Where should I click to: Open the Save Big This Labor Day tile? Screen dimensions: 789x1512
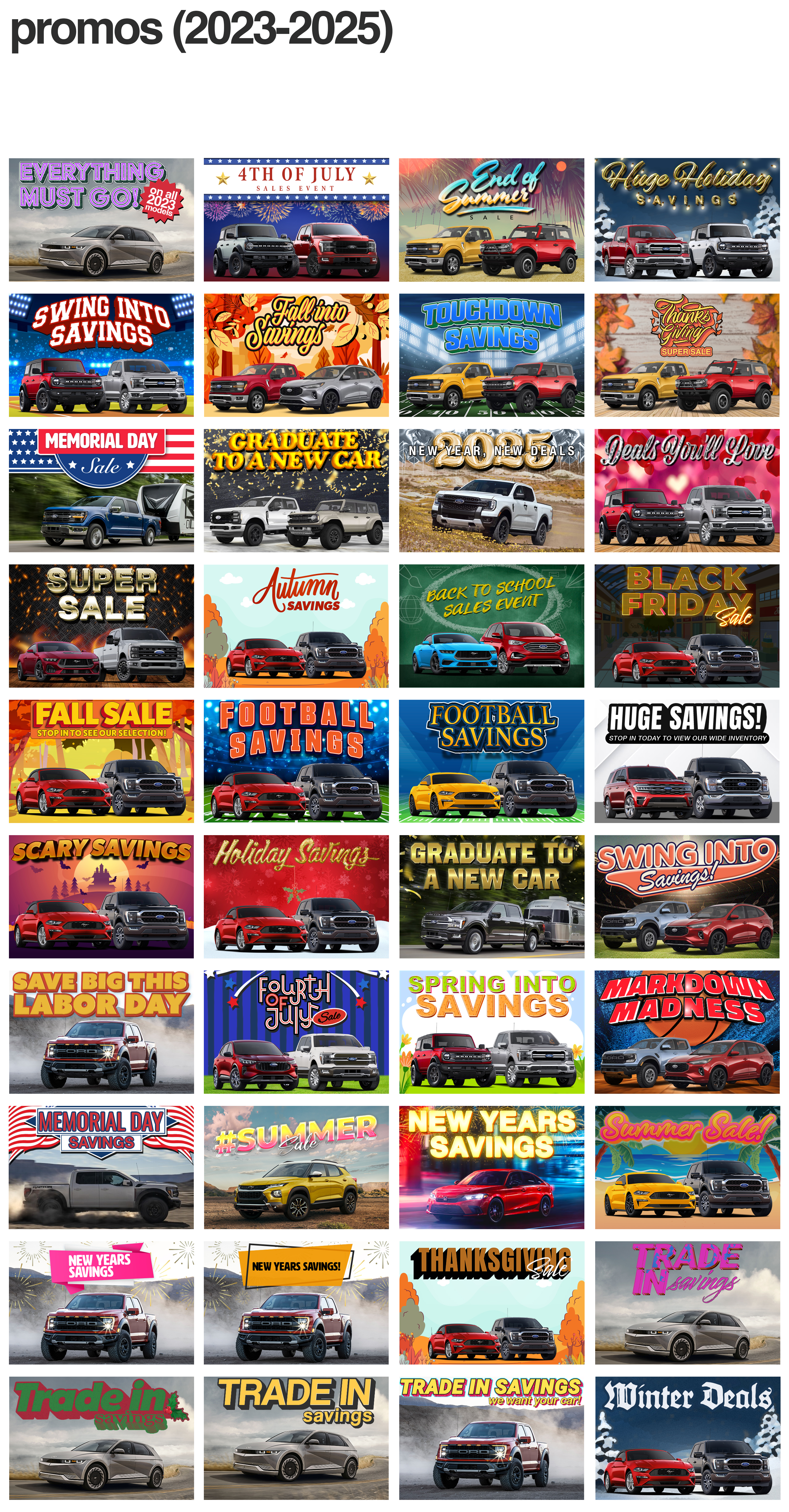[x=101, y=1031]
